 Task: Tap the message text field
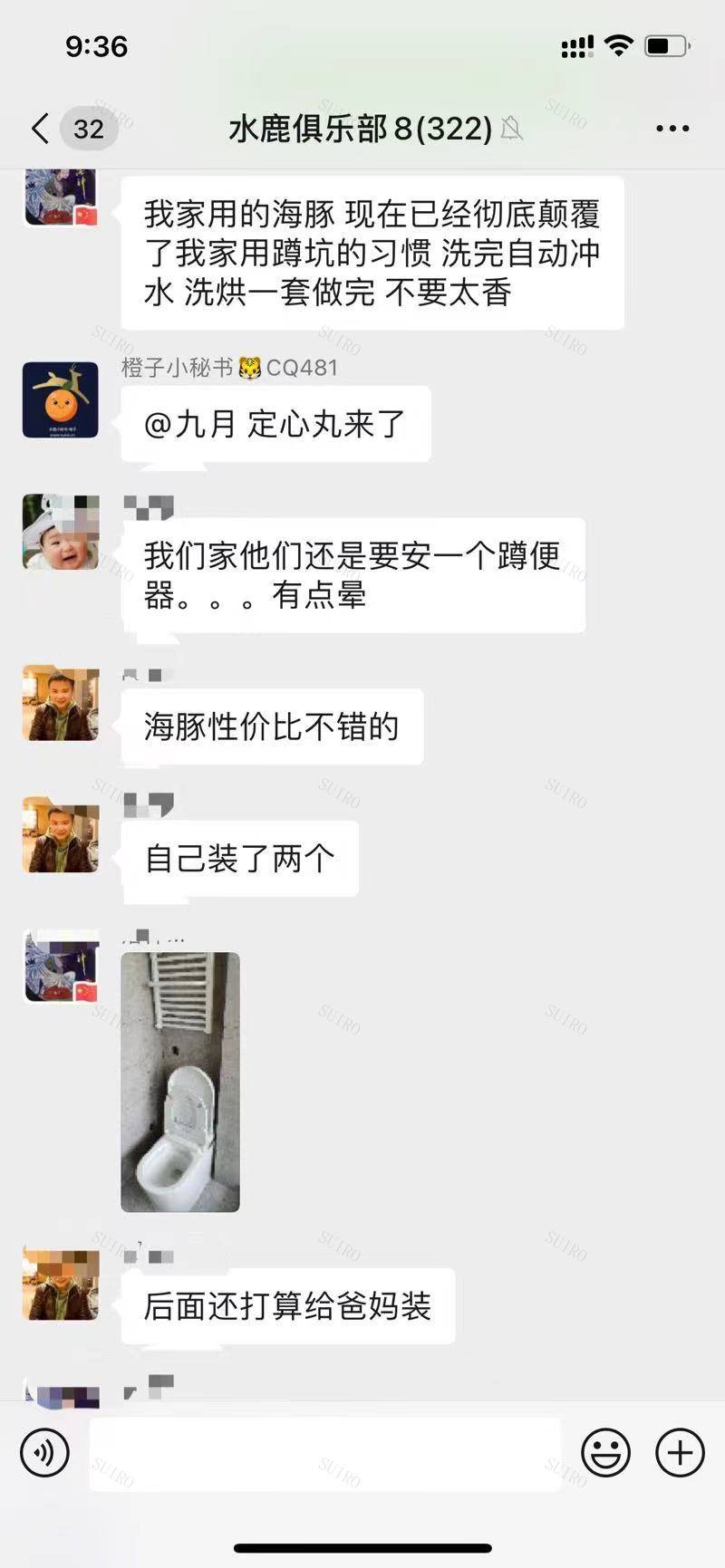[x=324, y=1453]
